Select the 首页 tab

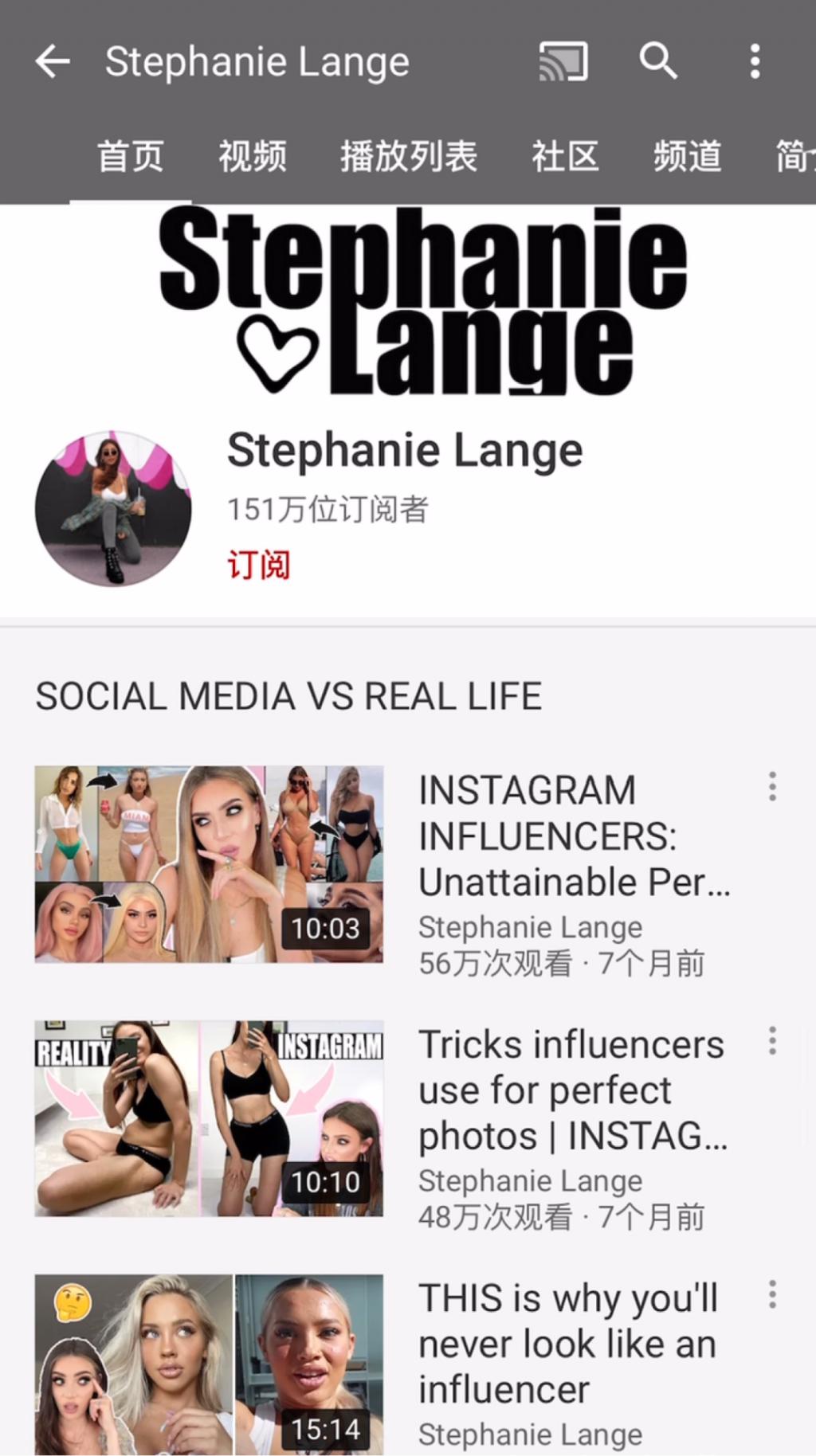pyautogui.click(x=131, y=155)
